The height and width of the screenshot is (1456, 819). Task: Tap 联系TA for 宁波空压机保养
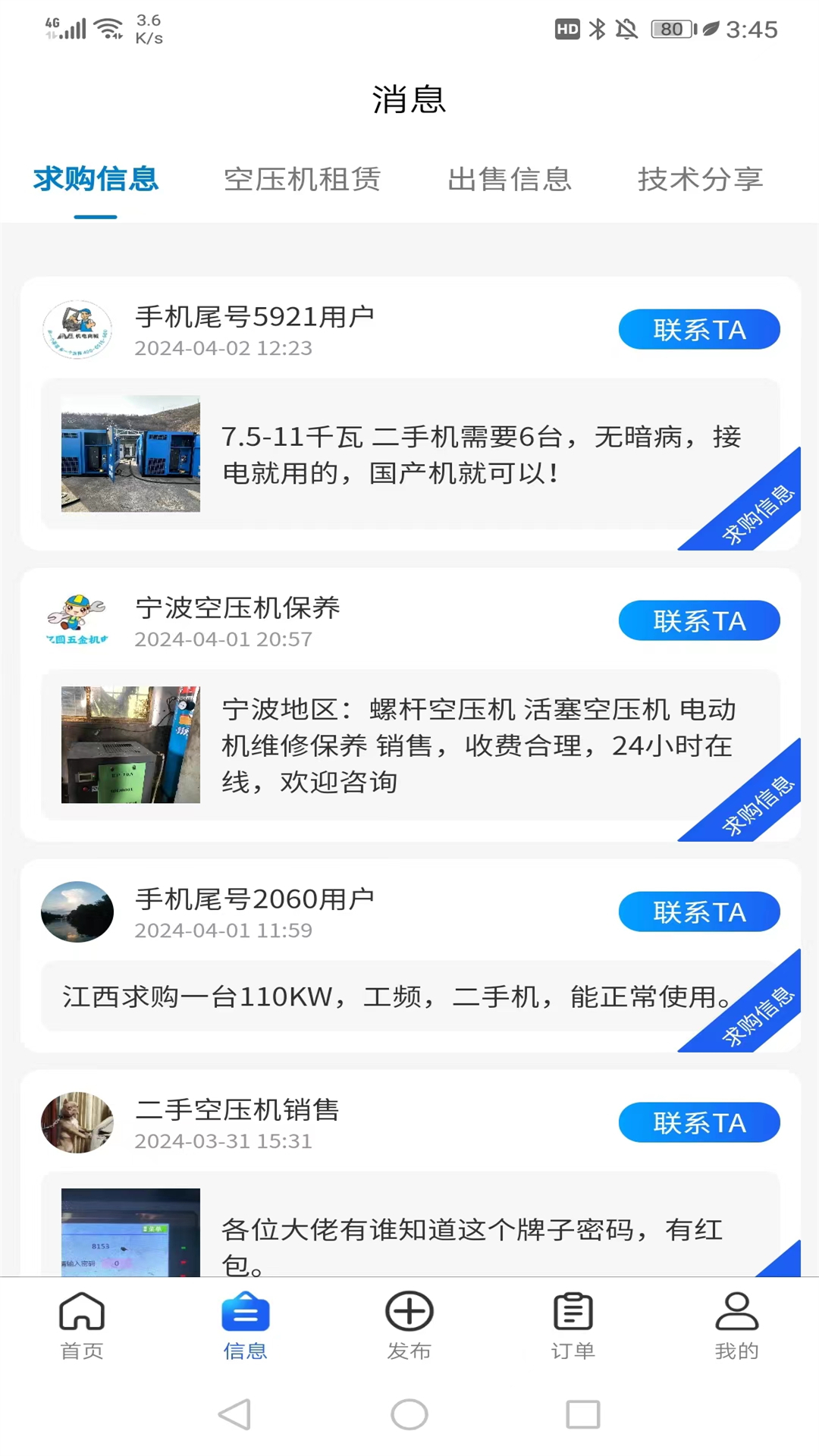pyautogui.click(x=698, y=621)
